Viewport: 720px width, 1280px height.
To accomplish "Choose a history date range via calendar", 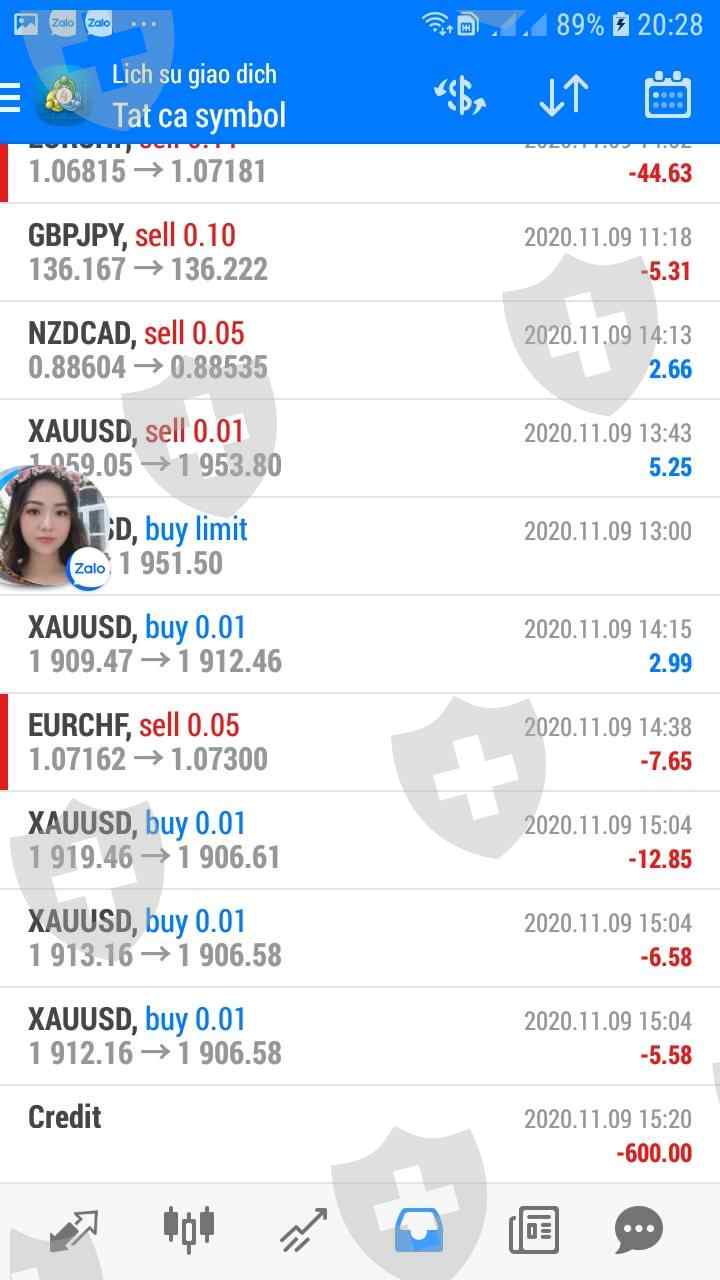I will 667,97.
